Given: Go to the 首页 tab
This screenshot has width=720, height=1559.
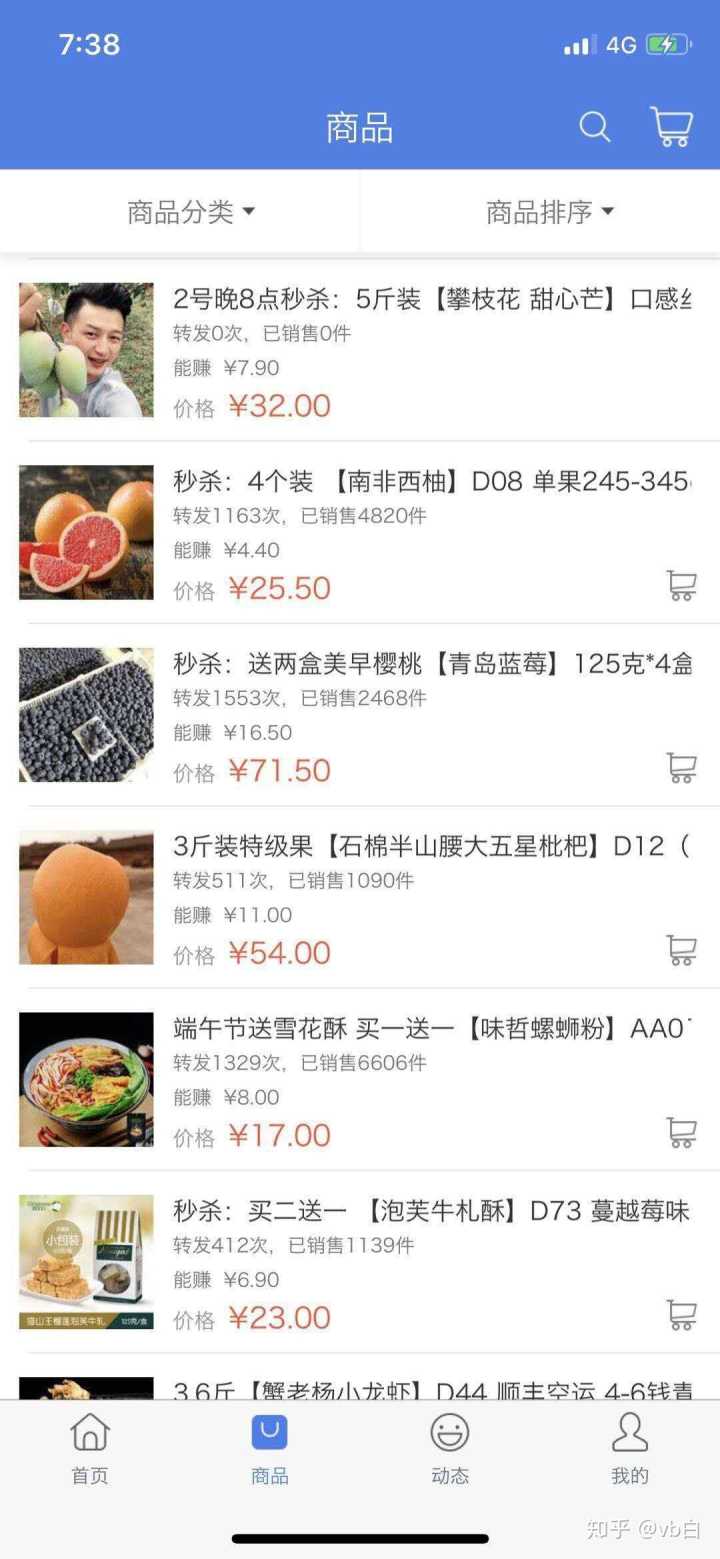Looking at the screenshot, I should (x=90, y=1448).
